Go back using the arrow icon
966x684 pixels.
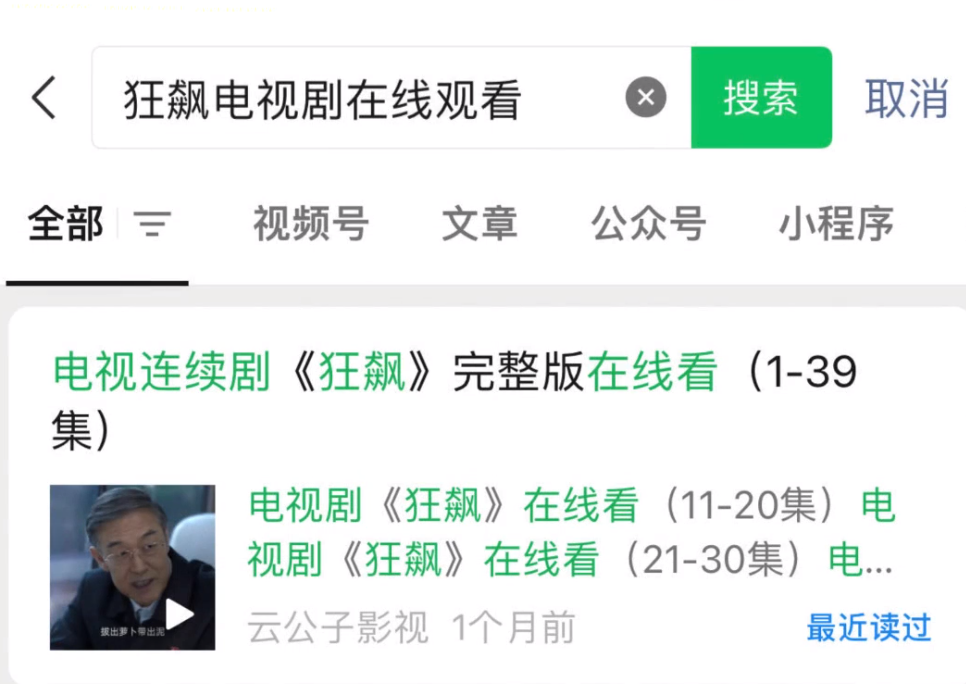coord(44,98)
